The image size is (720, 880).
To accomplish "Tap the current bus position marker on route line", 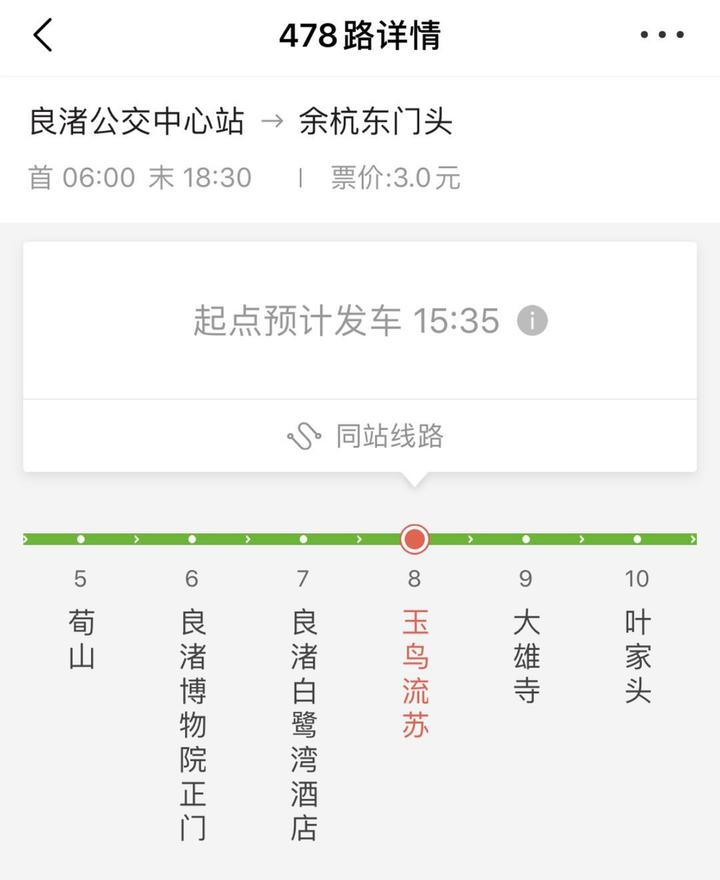I will pyautogui.click(x=415, y=539).
